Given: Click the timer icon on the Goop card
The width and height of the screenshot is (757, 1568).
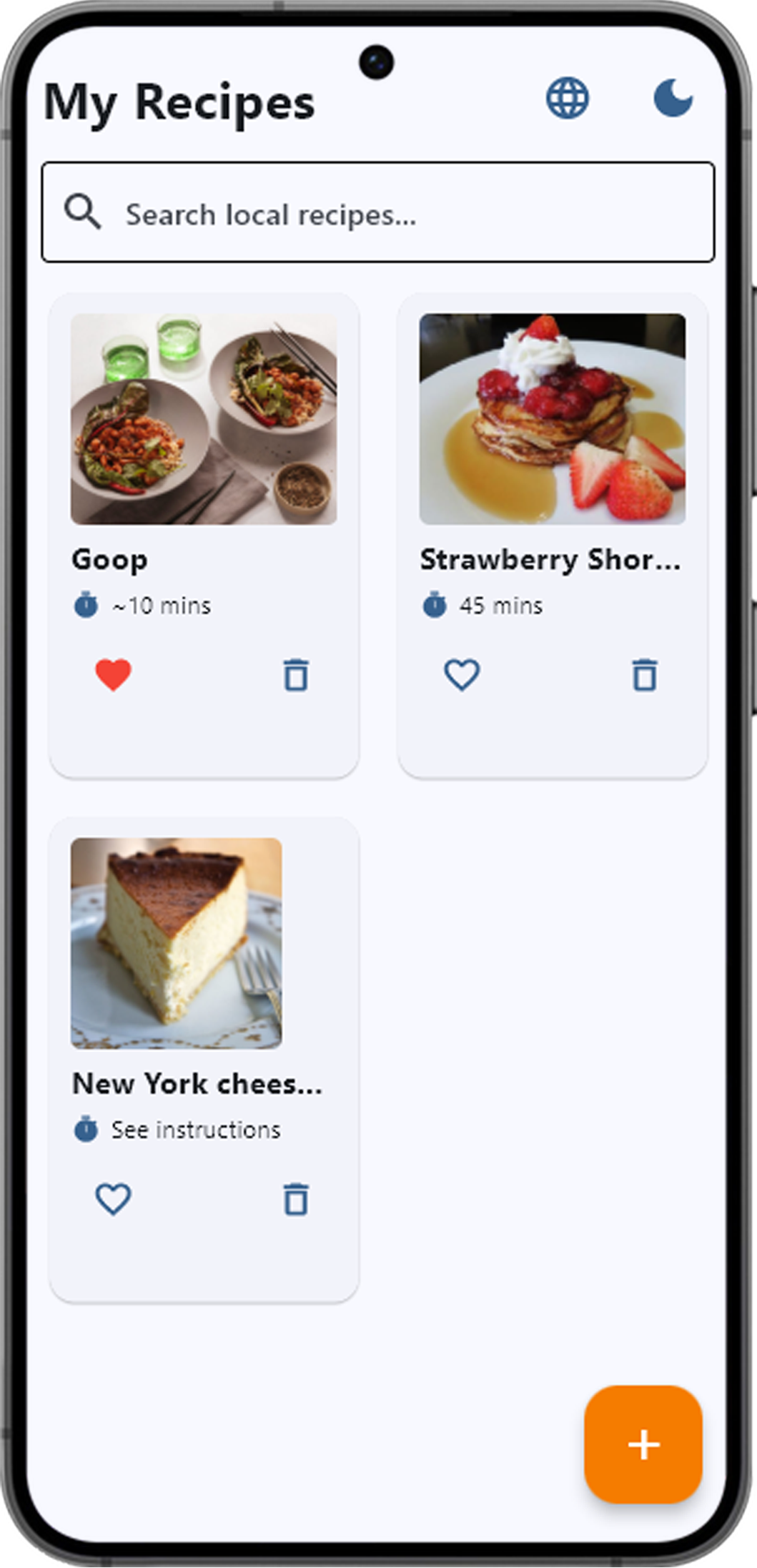Looking at the screenshot, I should [86, 605].
